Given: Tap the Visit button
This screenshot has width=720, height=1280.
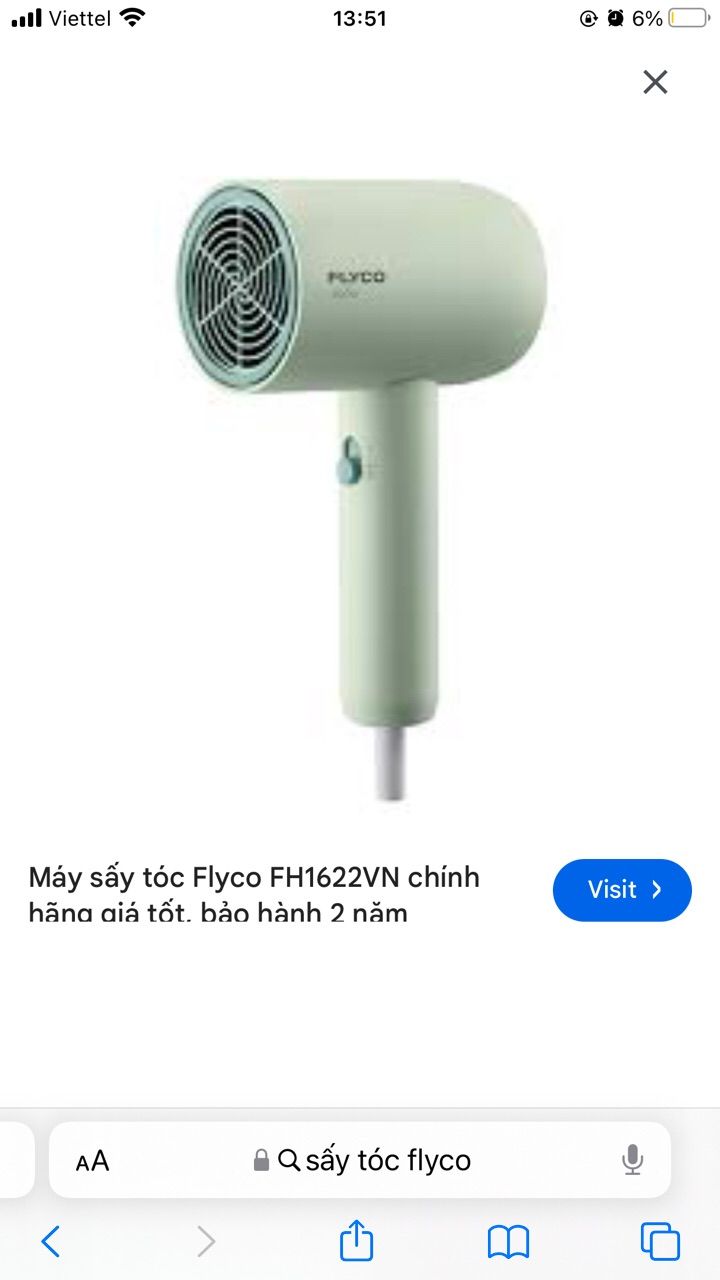Looking at the screenshot, I should [622, 890].
